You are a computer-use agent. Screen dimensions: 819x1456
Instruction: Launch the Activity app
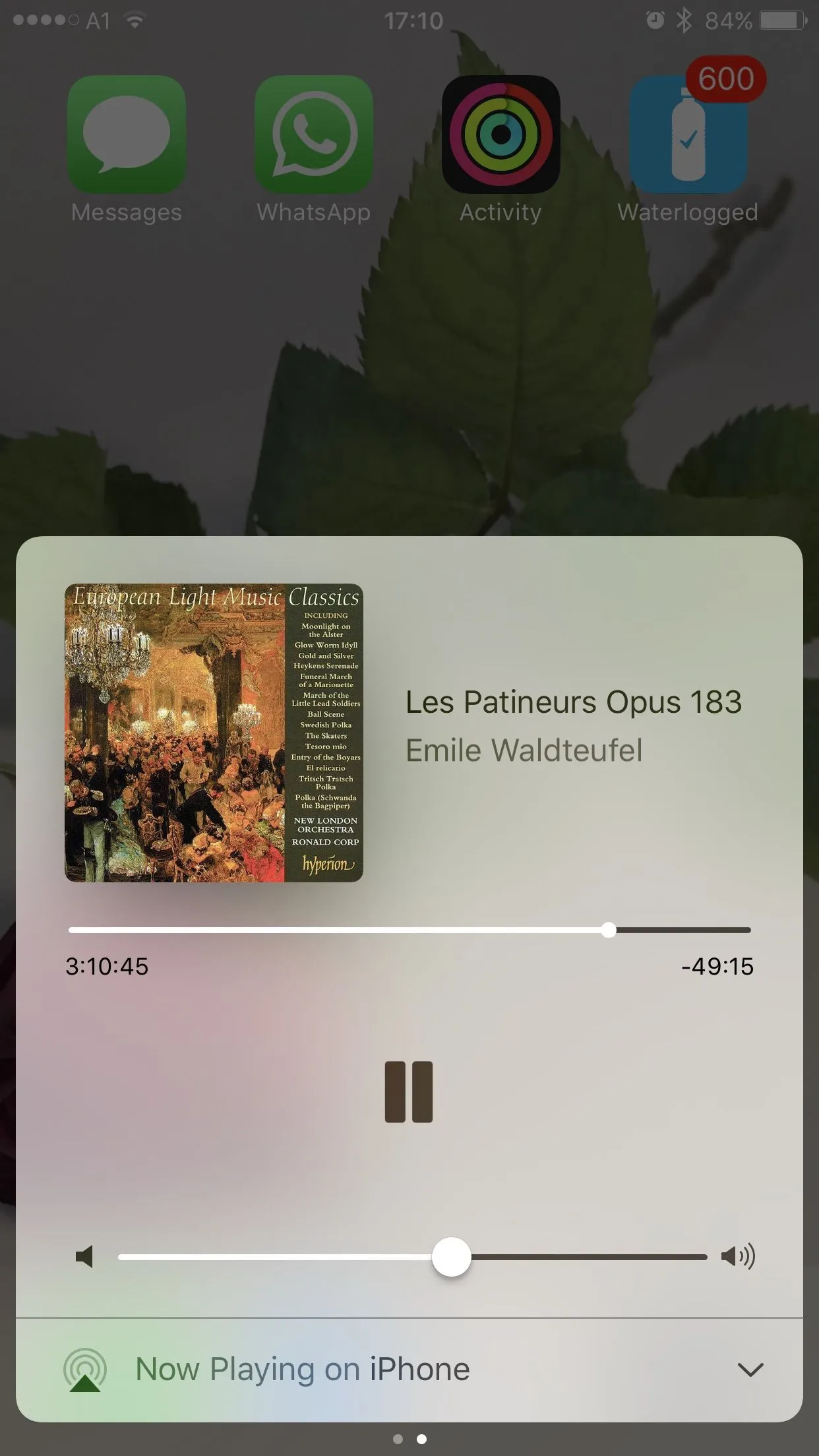click(x=501, y=135)
